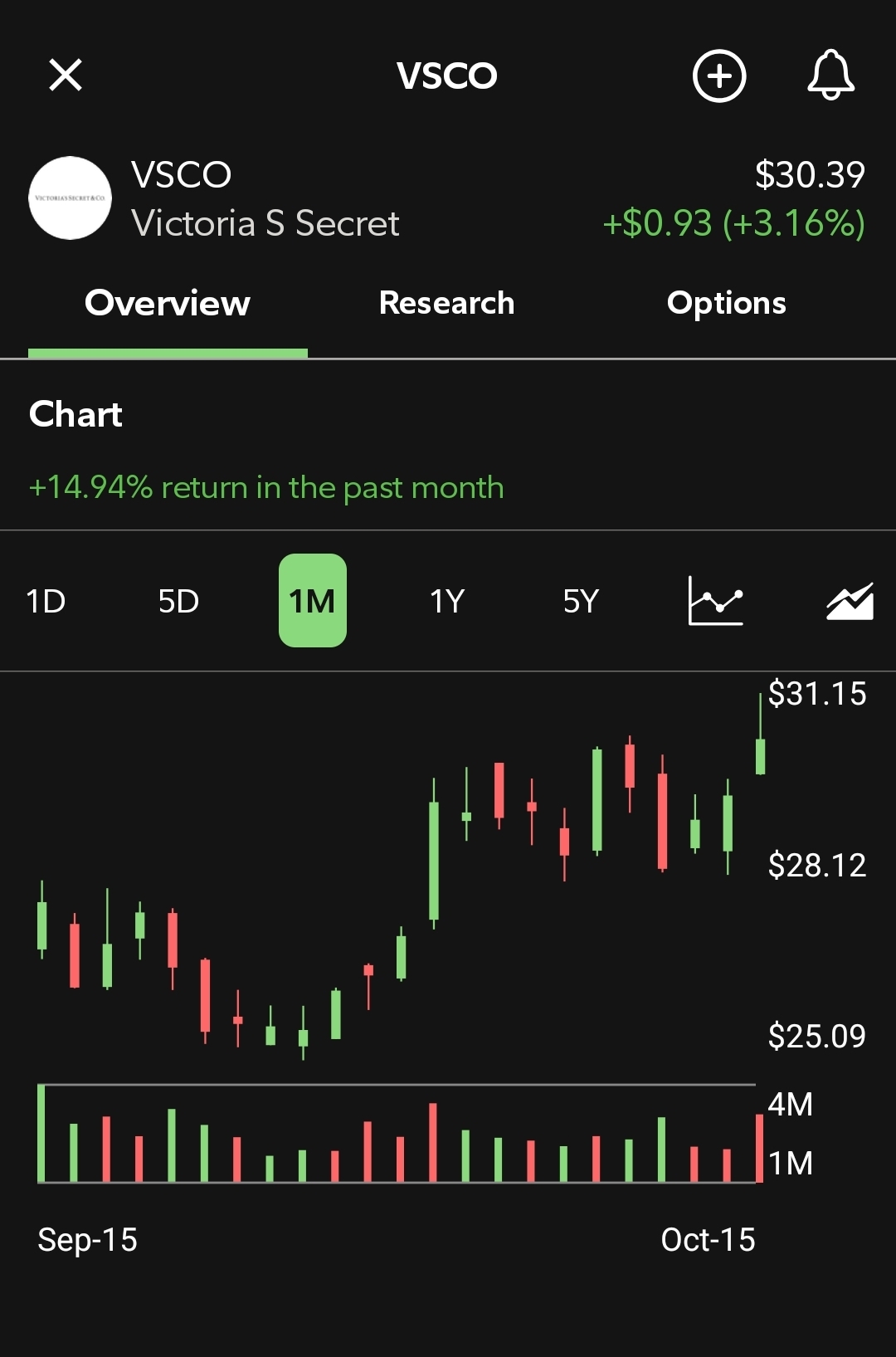Screen dimensions: 896x1357
Task: Open the advanced chart icon
Action: point(850,601)
